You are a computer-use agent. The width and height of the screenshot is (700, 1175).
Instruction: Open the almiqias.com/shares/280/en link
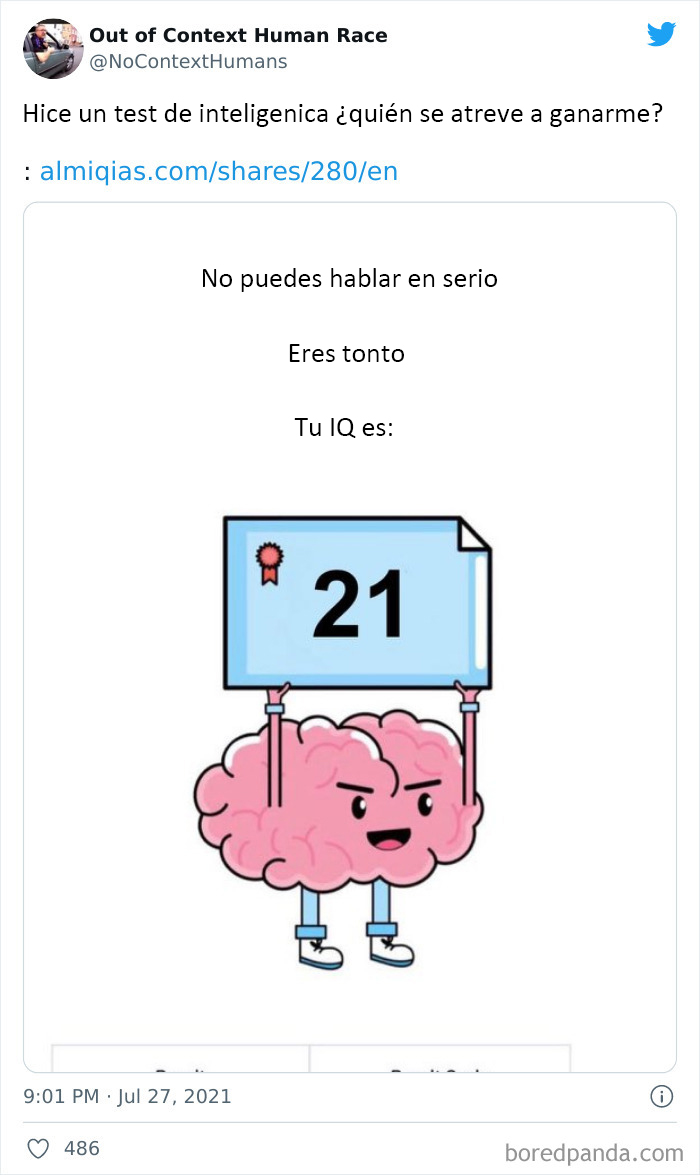click(218, 171)
